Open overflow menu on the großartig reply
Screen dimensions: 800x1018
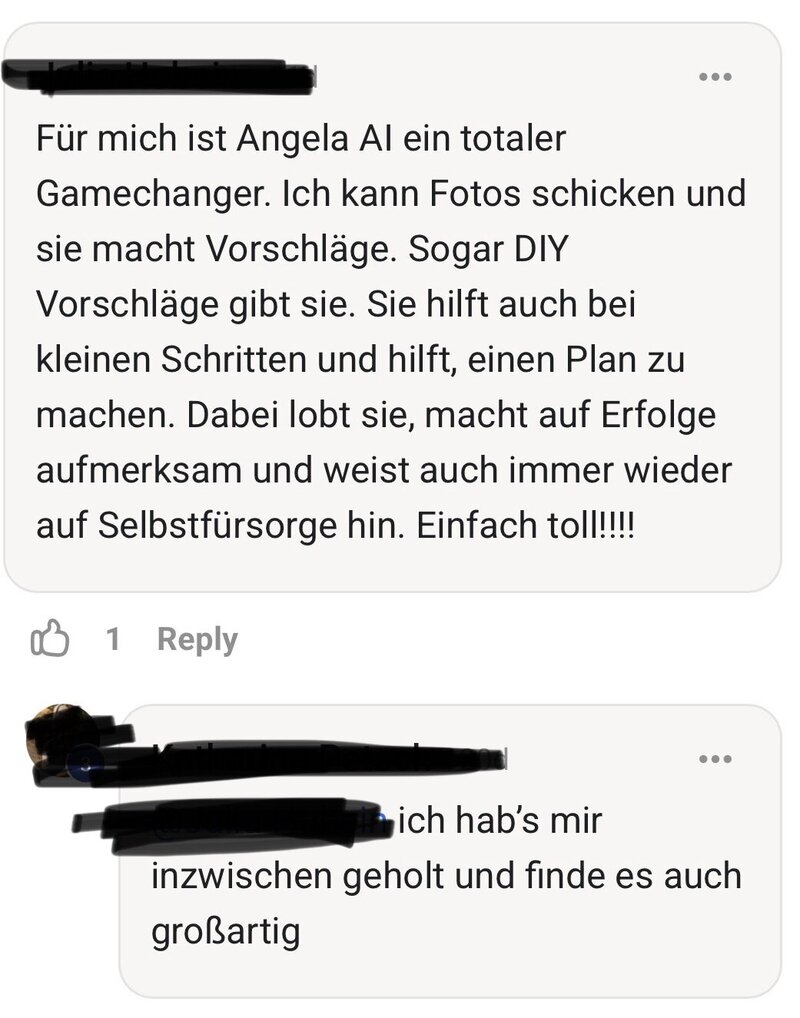click(715, 759)
